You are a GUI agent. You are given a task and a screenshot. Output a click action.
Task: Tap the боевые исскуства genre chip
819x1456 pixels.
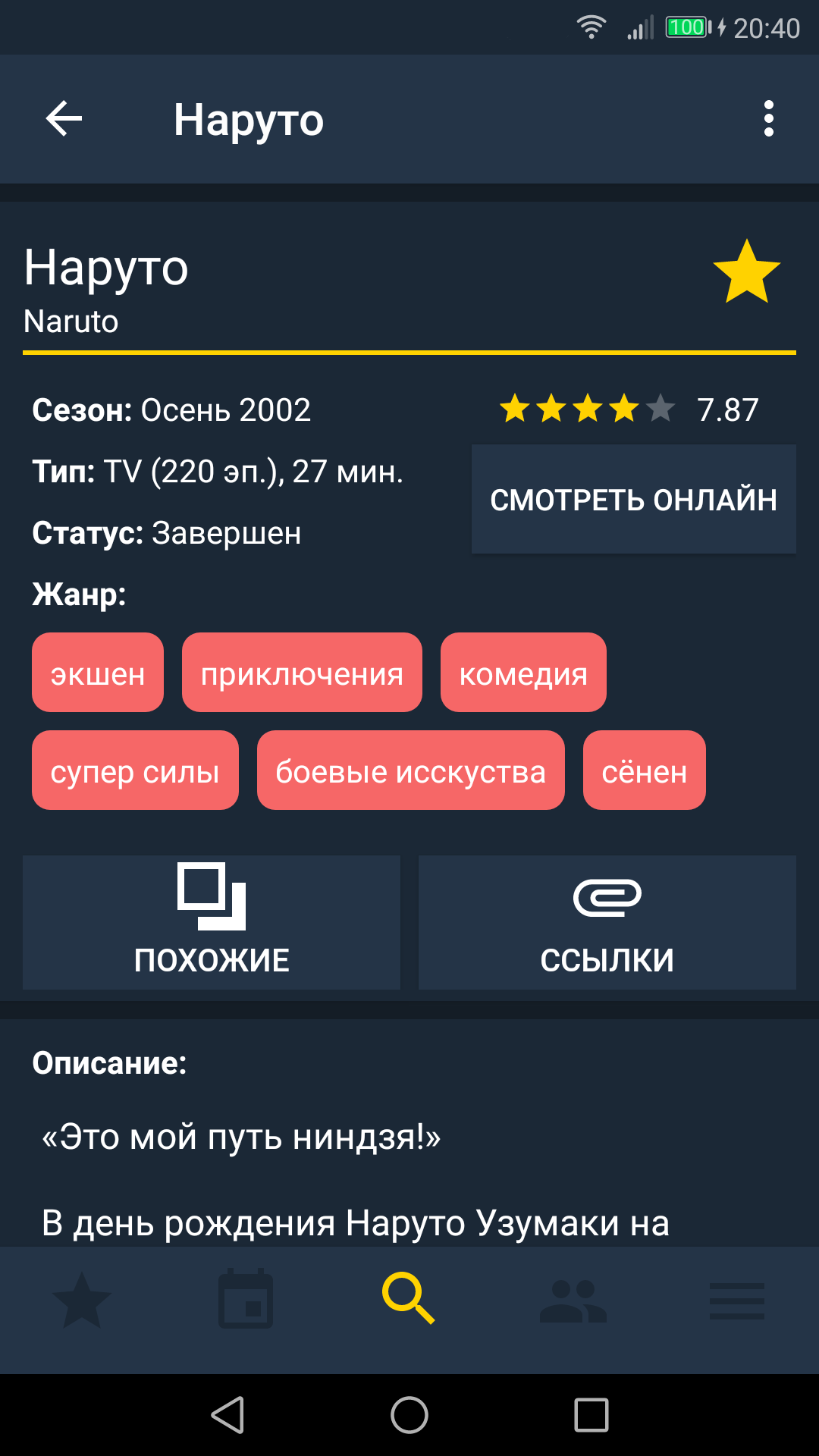pyautogui.click(x=411, y=770)
